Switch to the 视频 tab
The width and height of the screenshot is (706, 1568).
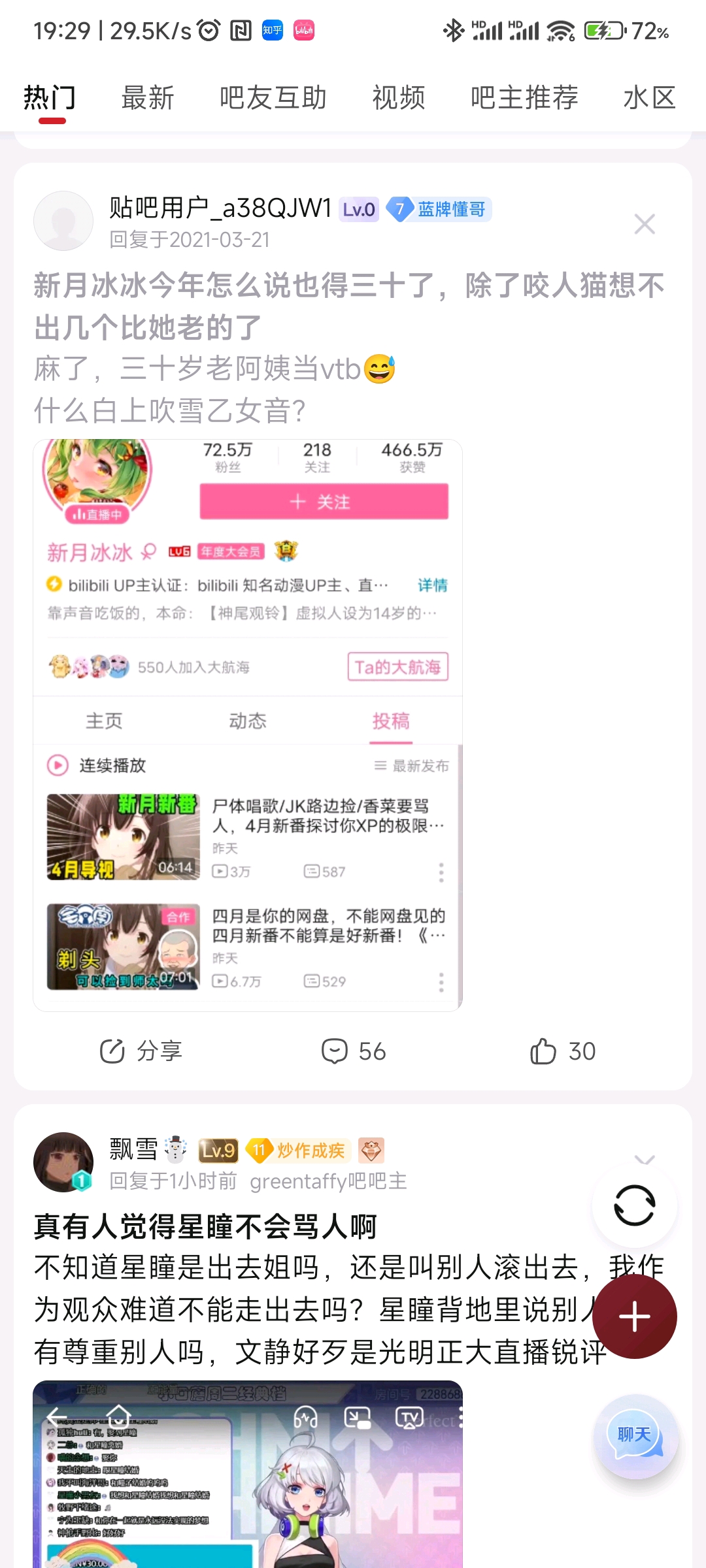[399, 98]
